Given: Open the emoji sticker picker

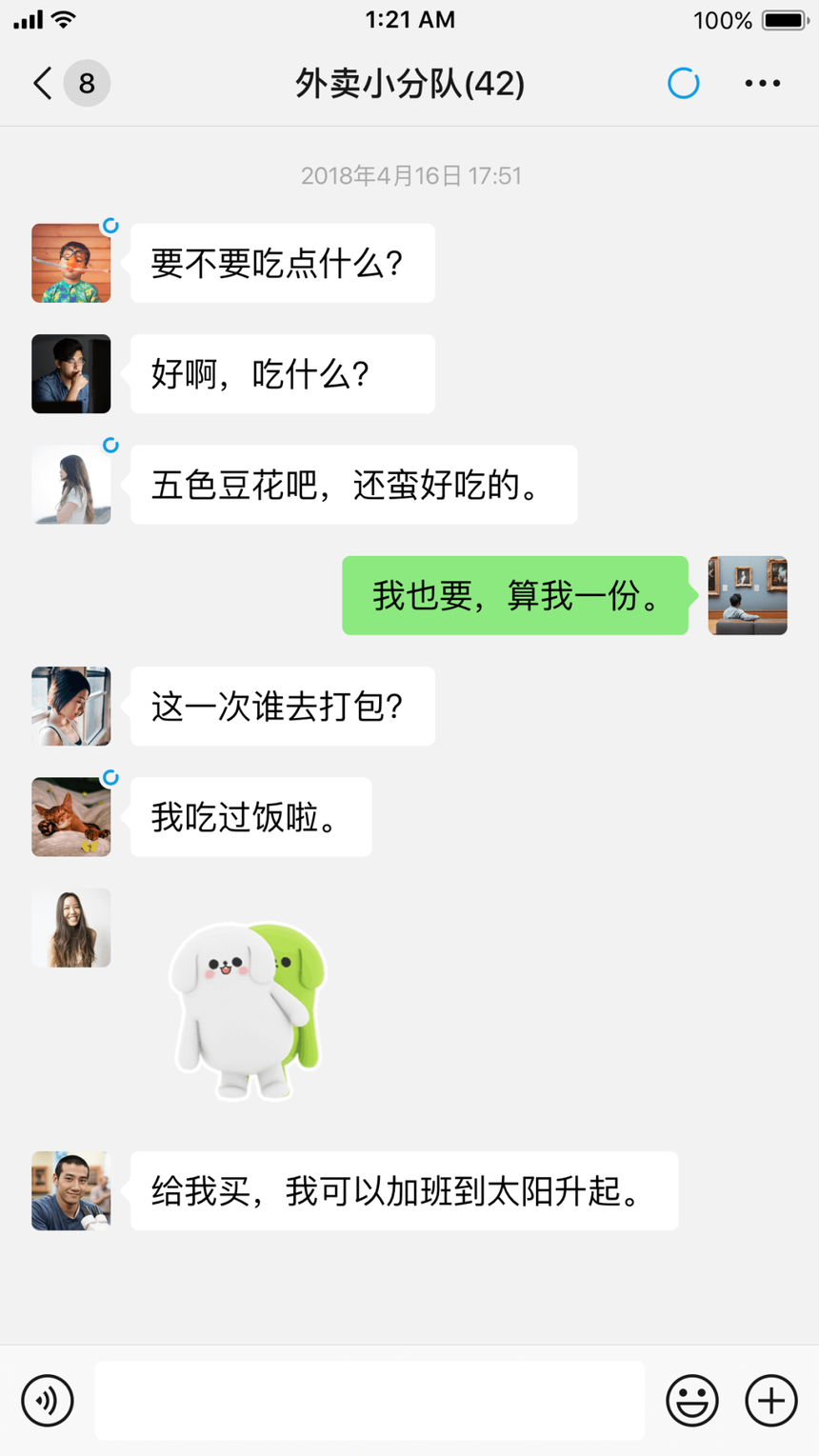Looking at the screenshot, I should tap(692, 1400).
